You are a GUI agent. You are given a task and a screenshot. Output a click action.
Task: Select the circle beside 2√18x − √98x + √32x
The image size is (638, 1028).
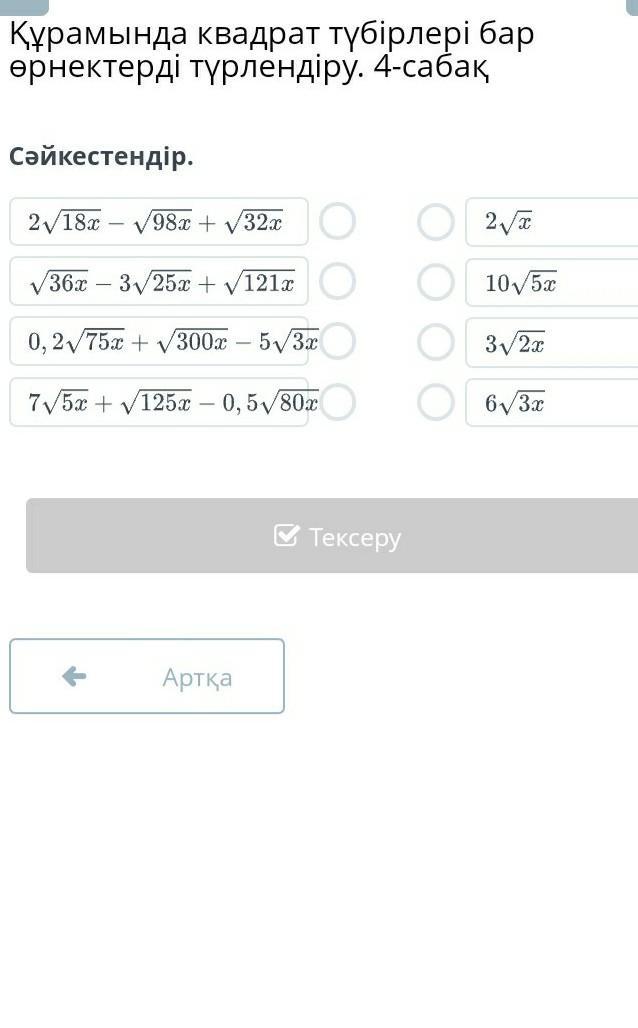click(x=338, y=221)
